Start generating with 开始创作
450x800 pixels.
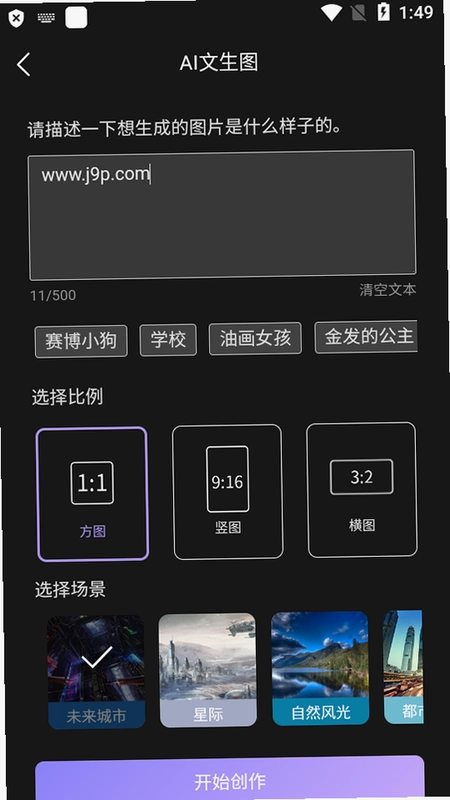click(x=230, y=778)
